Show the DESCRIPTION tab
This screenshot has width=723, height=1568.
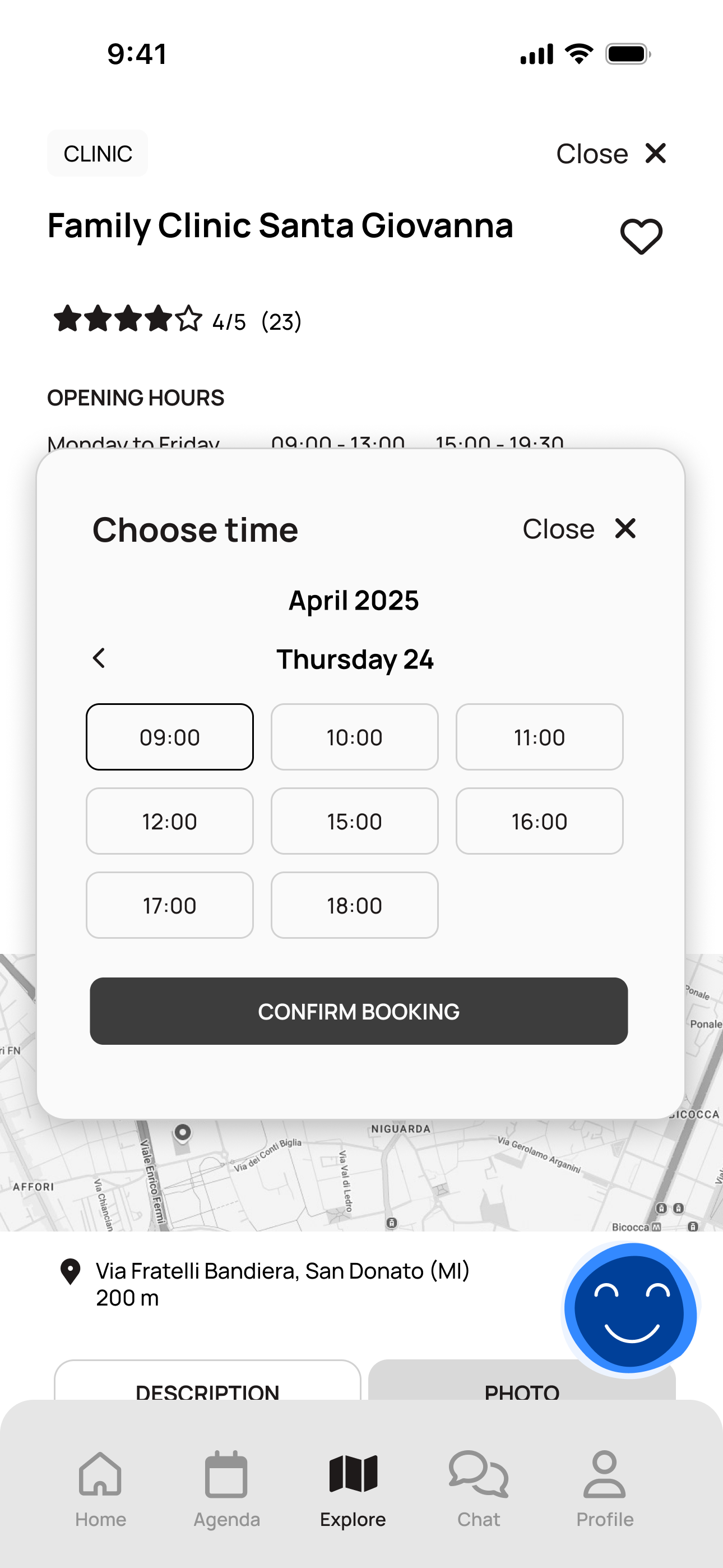pos(207,1381)
